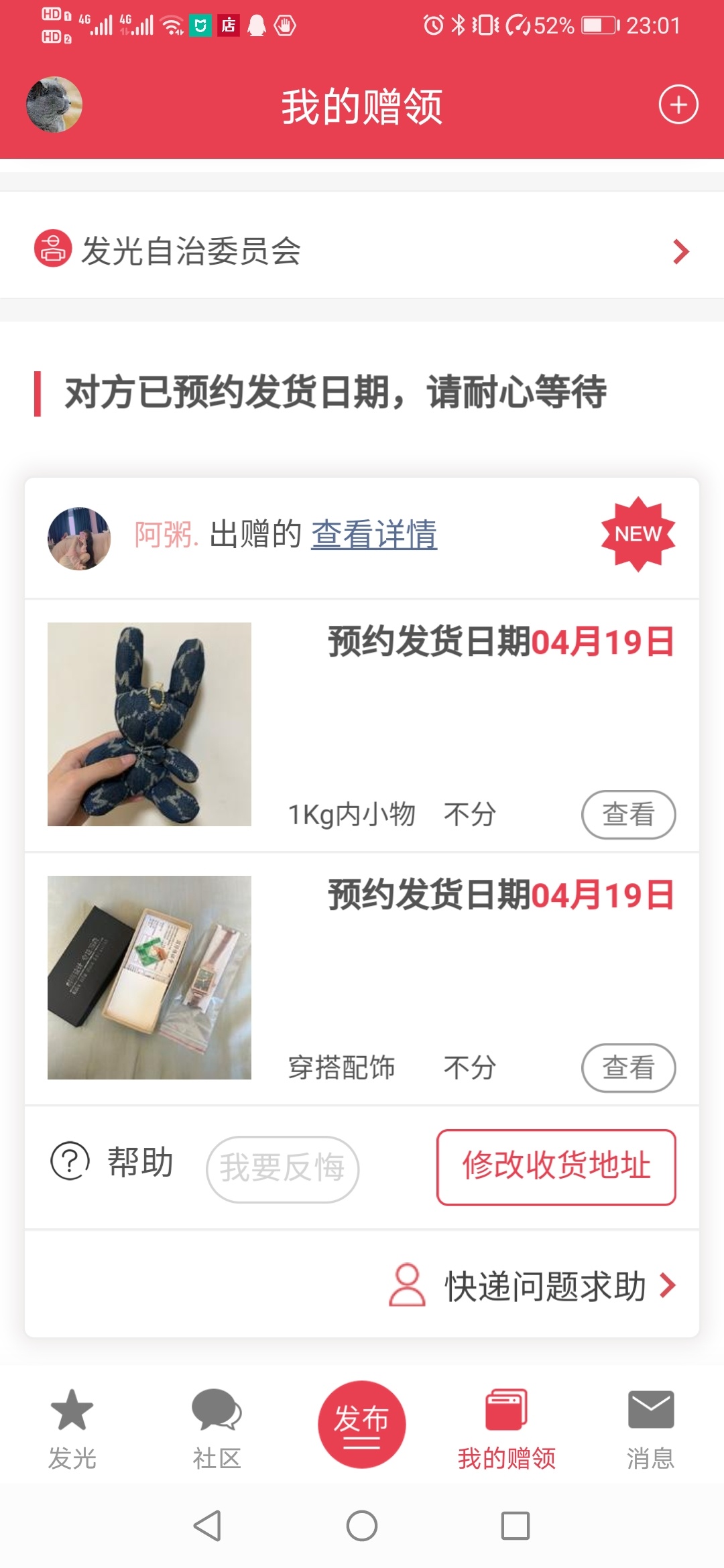Tap 查看 for the 1Kg内小物 item
This screenshot has width=724, height=1568.
[628, 815]
